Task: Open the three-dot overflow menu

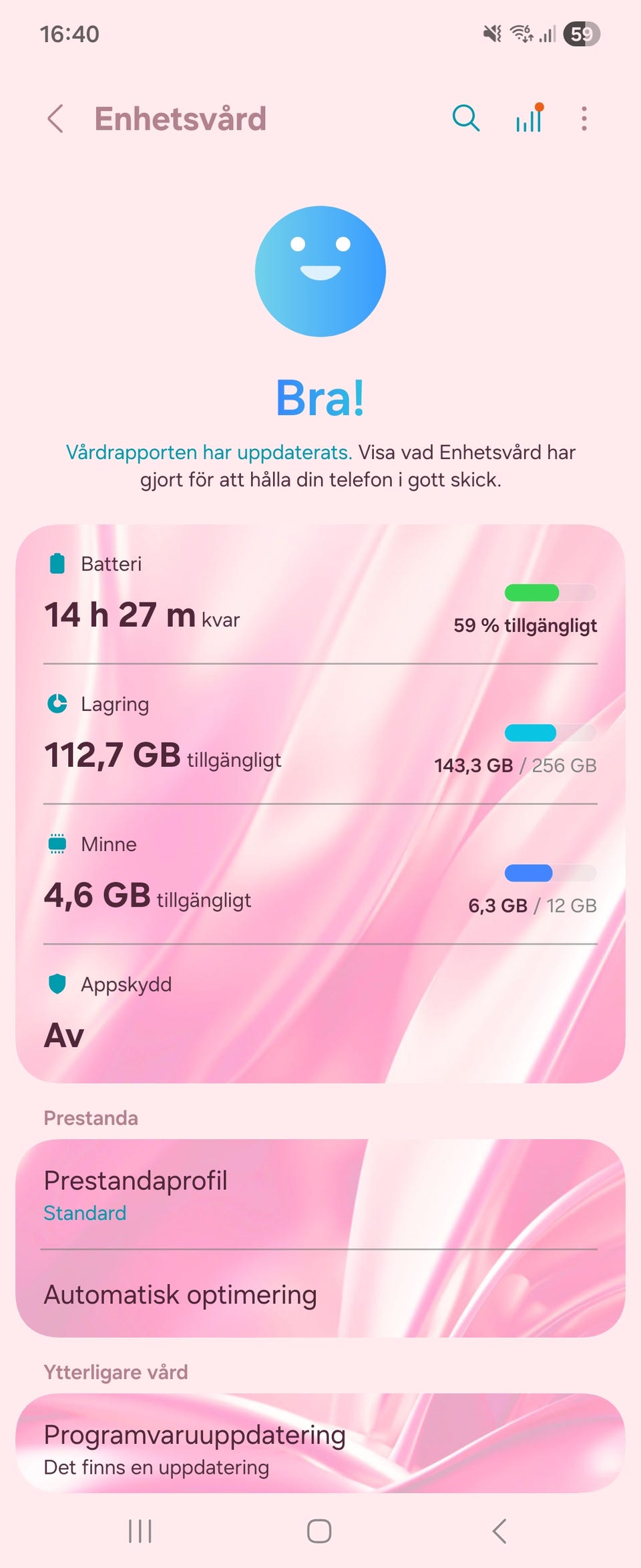Action: [584, 118]
